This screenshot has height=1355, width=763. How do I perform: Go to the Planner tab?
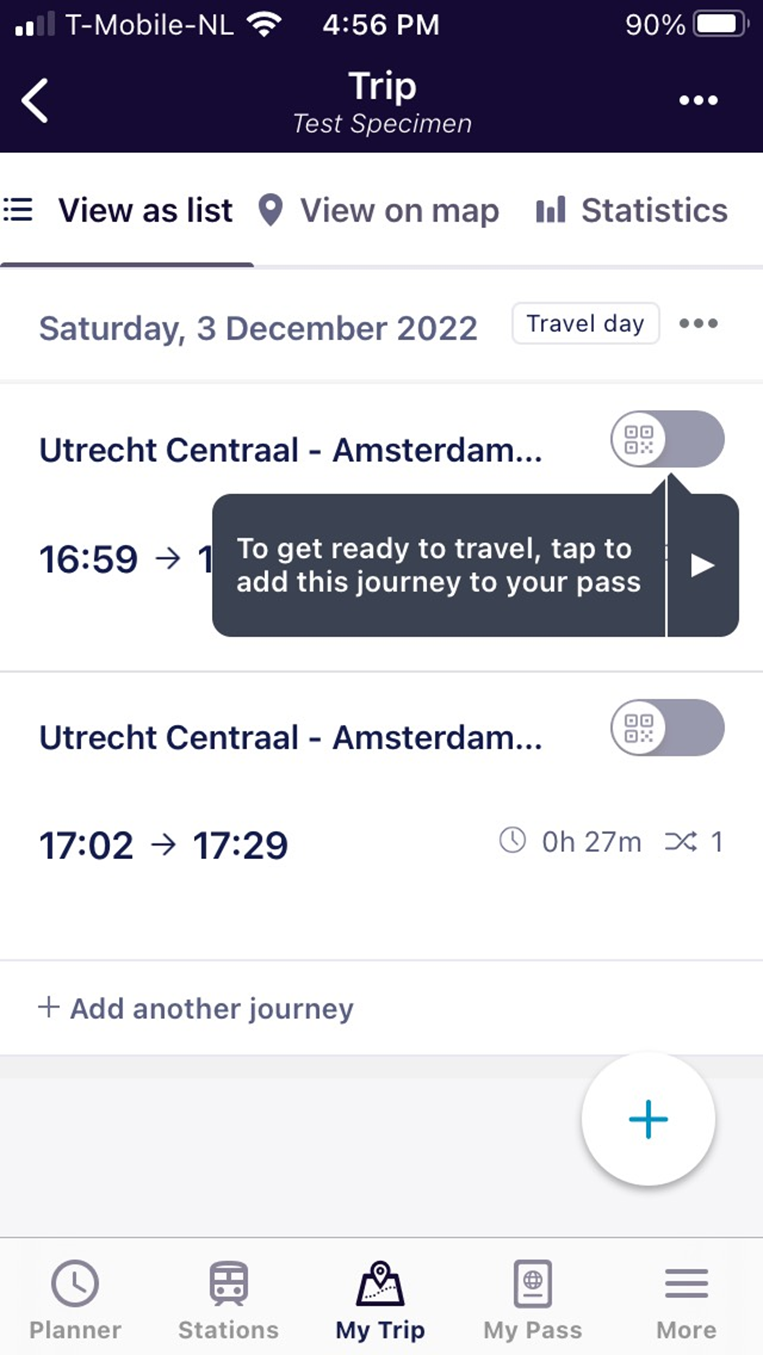click(x=75, y=1300)
